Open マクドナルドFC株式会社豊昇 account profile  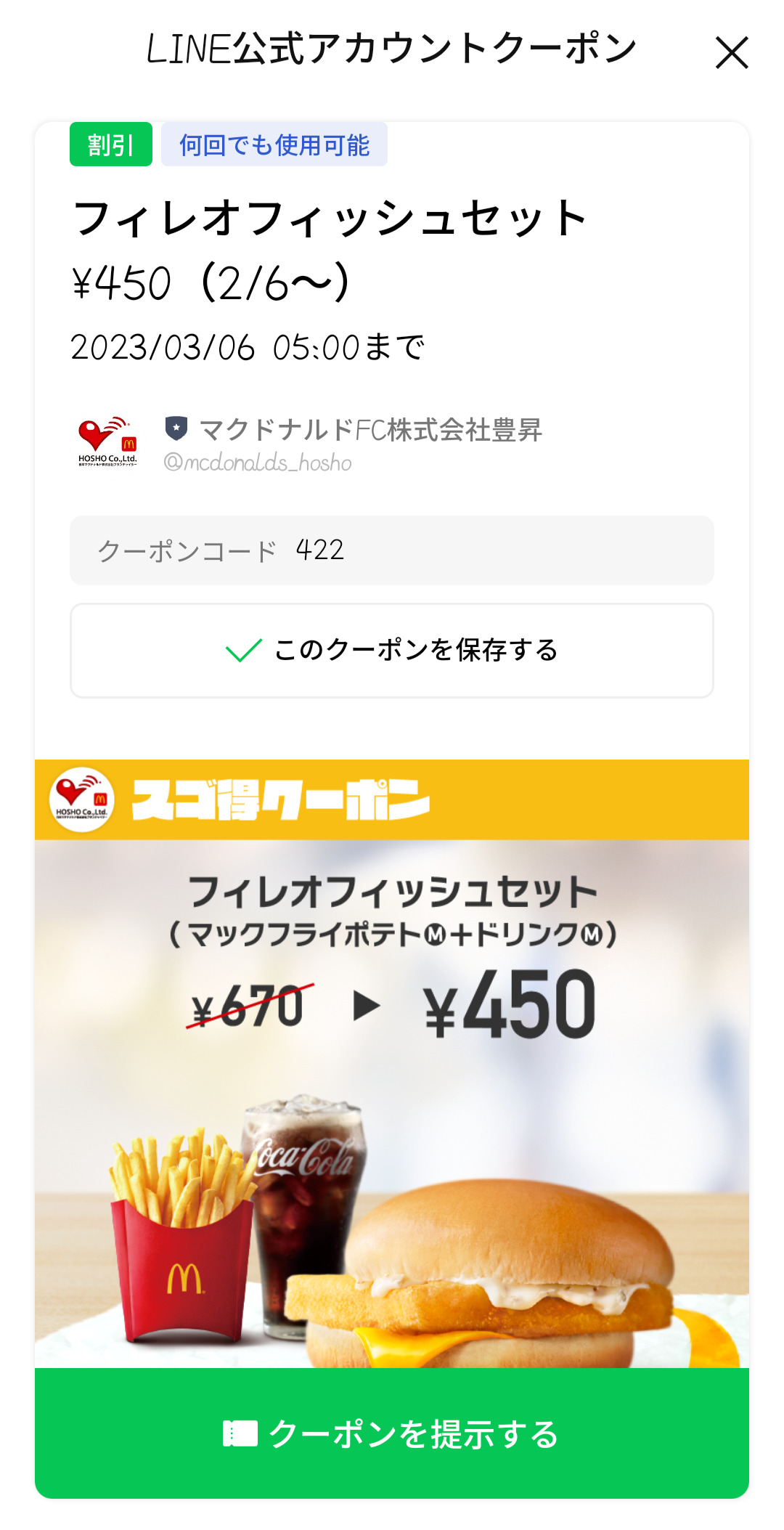pyautogui.click(x=369, y=430)
